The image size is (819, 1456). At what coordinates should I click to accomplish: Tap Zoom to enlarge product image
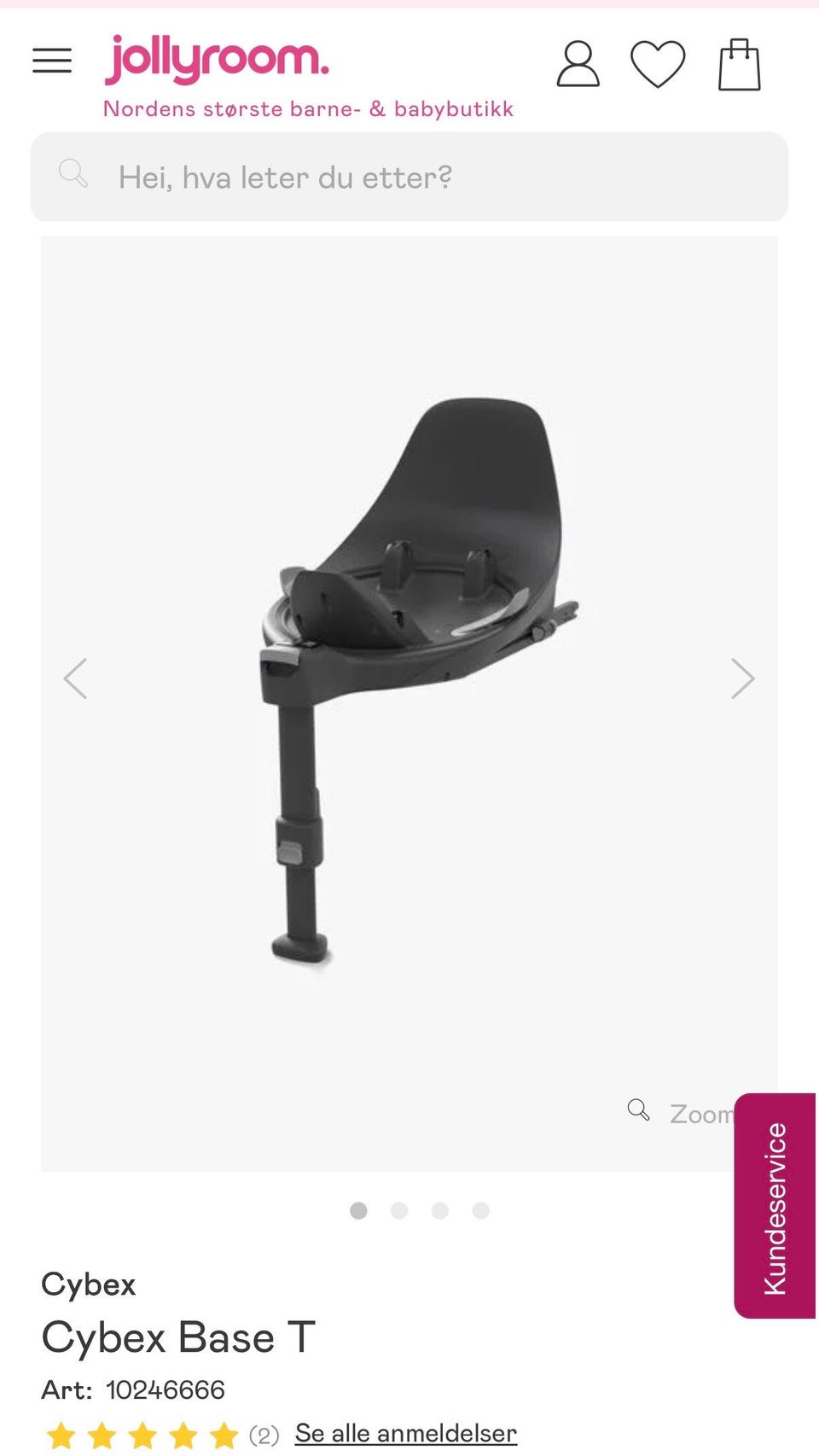(x=681, y=1113)
